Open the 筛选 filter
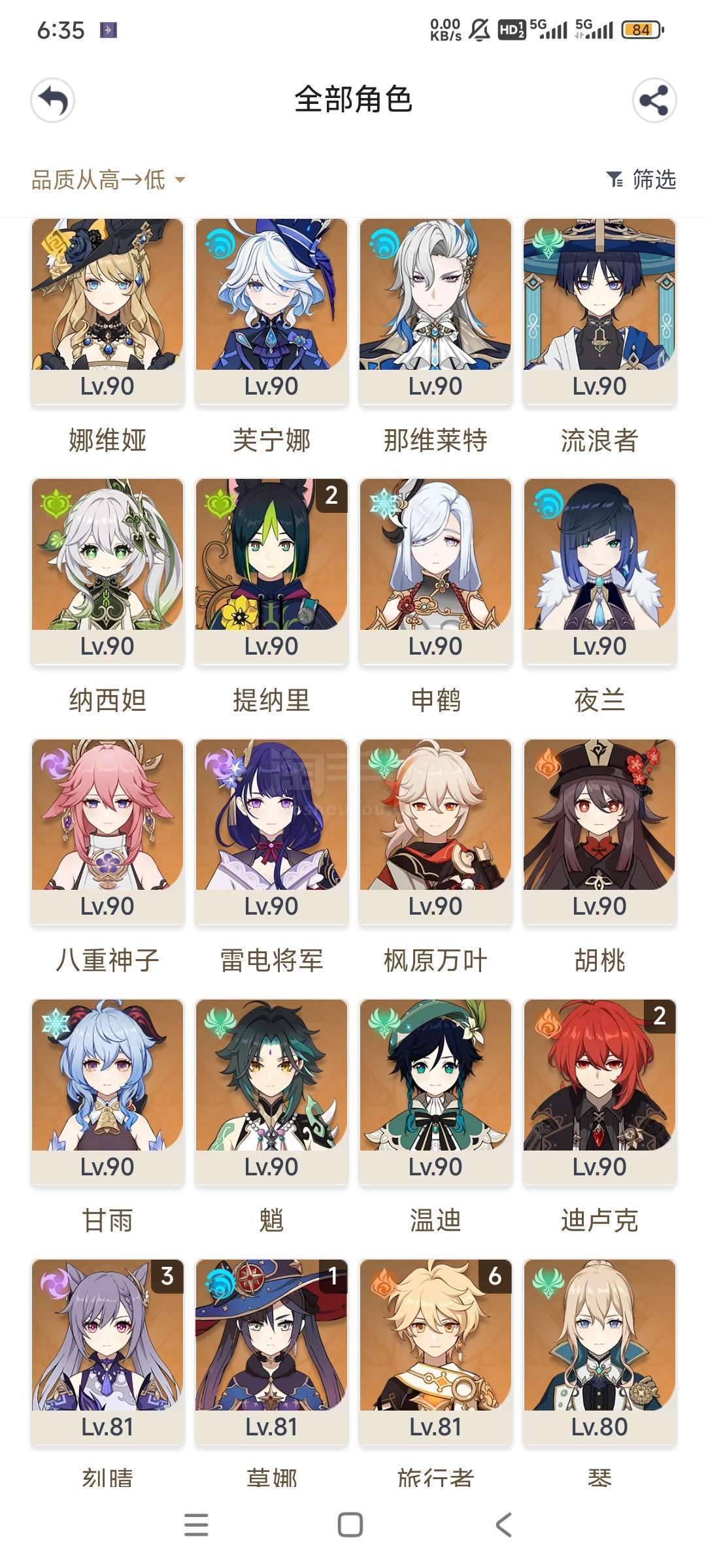The image size is (706, 1568). click(641, 179)
